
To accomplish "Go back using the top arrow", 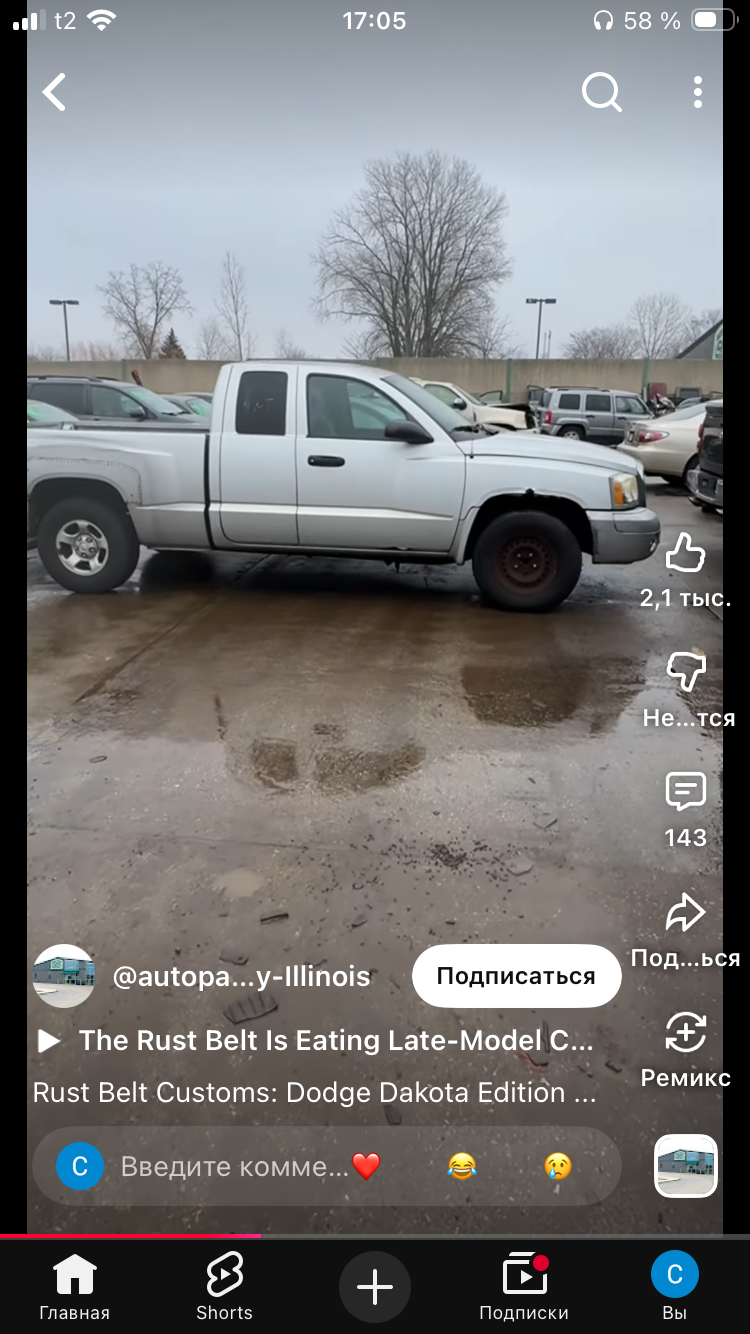I will (x=54, y=93).
